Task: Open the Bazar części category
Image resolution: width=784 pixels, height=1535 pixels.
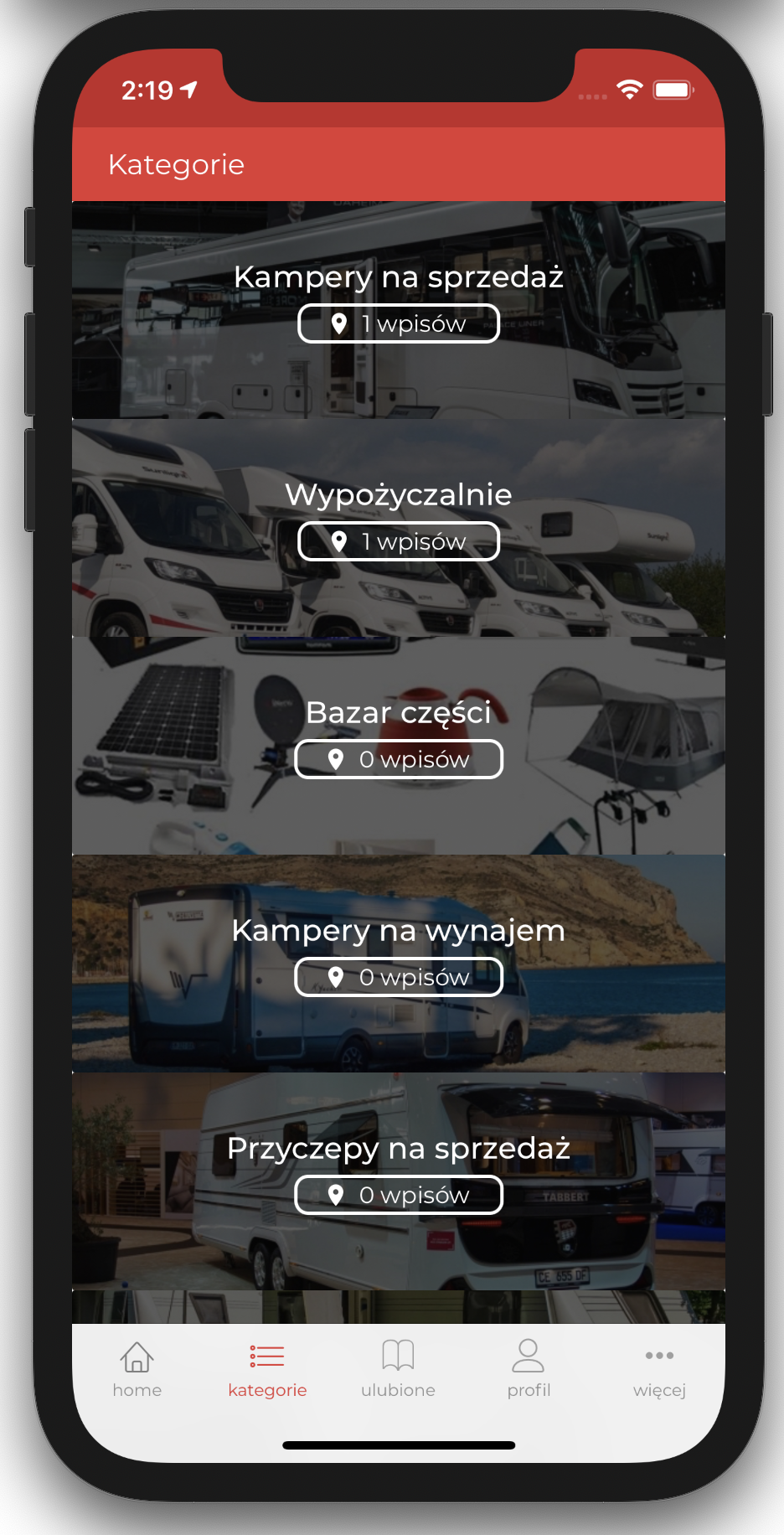Action: [x=398, y=744]
